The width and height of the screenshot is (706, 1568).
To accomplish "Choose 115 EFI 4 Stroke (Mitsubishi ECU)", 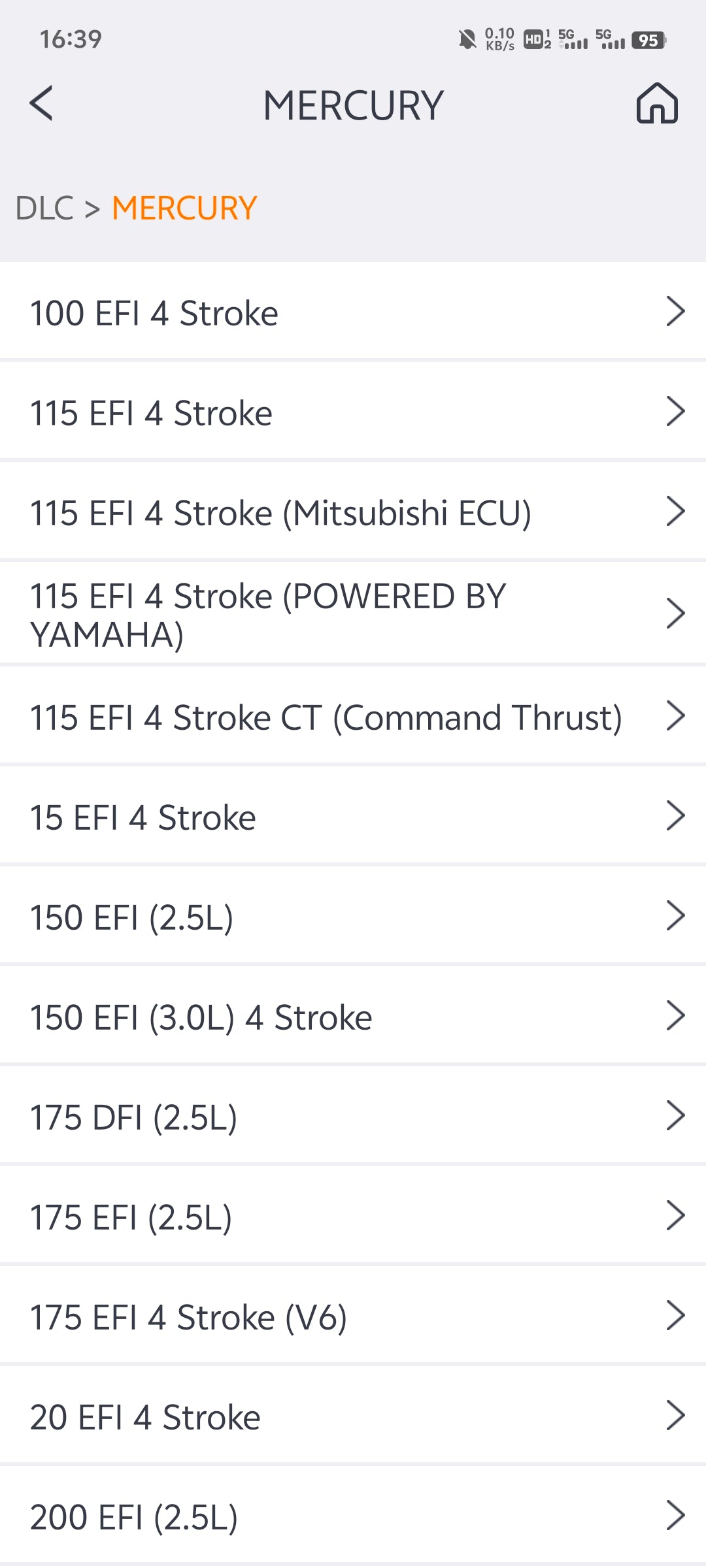I will pyautogui.click(x=353, y=512).
